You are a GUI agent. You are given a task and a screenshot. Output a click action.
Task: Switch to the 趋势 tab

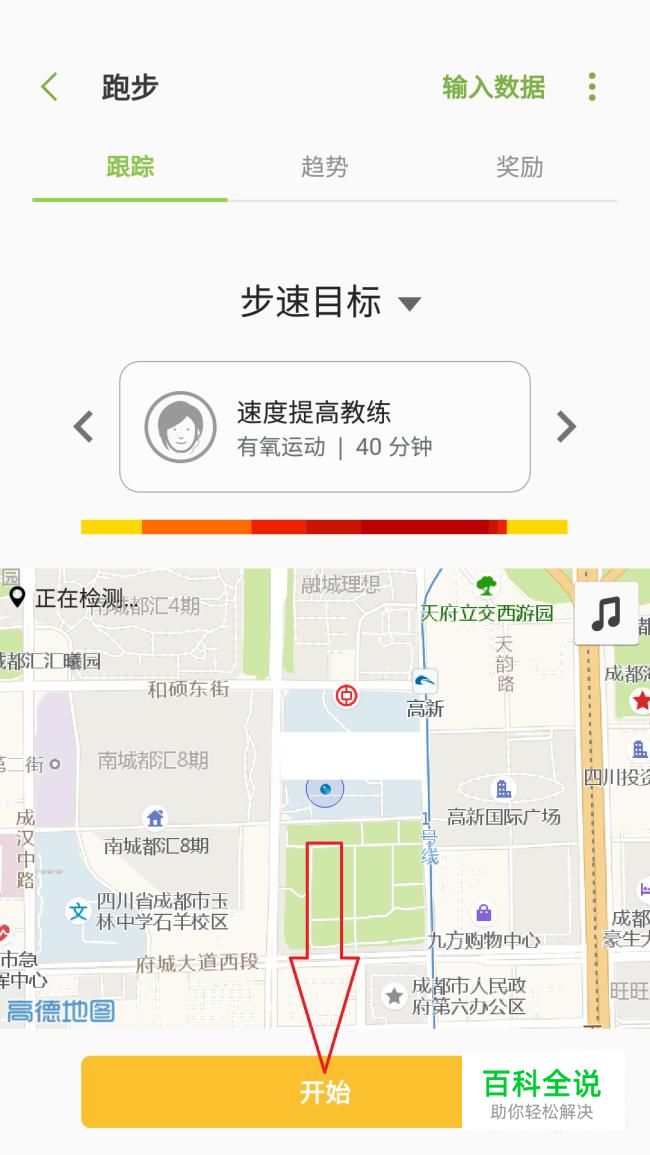pyautogui.click(x=324, y=166)
